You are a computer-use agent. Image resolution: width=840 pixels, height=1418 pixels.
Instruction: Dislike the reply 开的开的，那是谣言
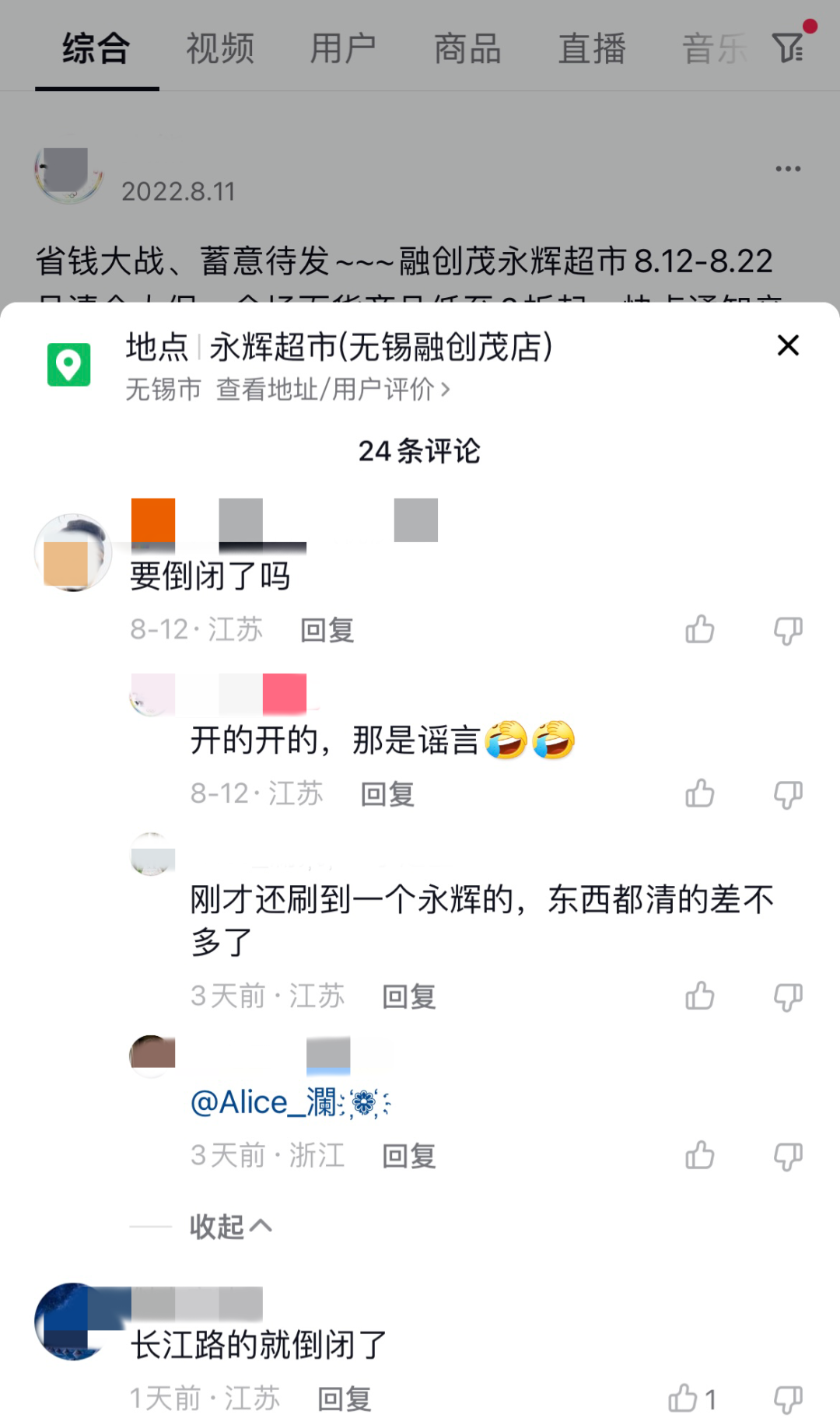(788, 794)
